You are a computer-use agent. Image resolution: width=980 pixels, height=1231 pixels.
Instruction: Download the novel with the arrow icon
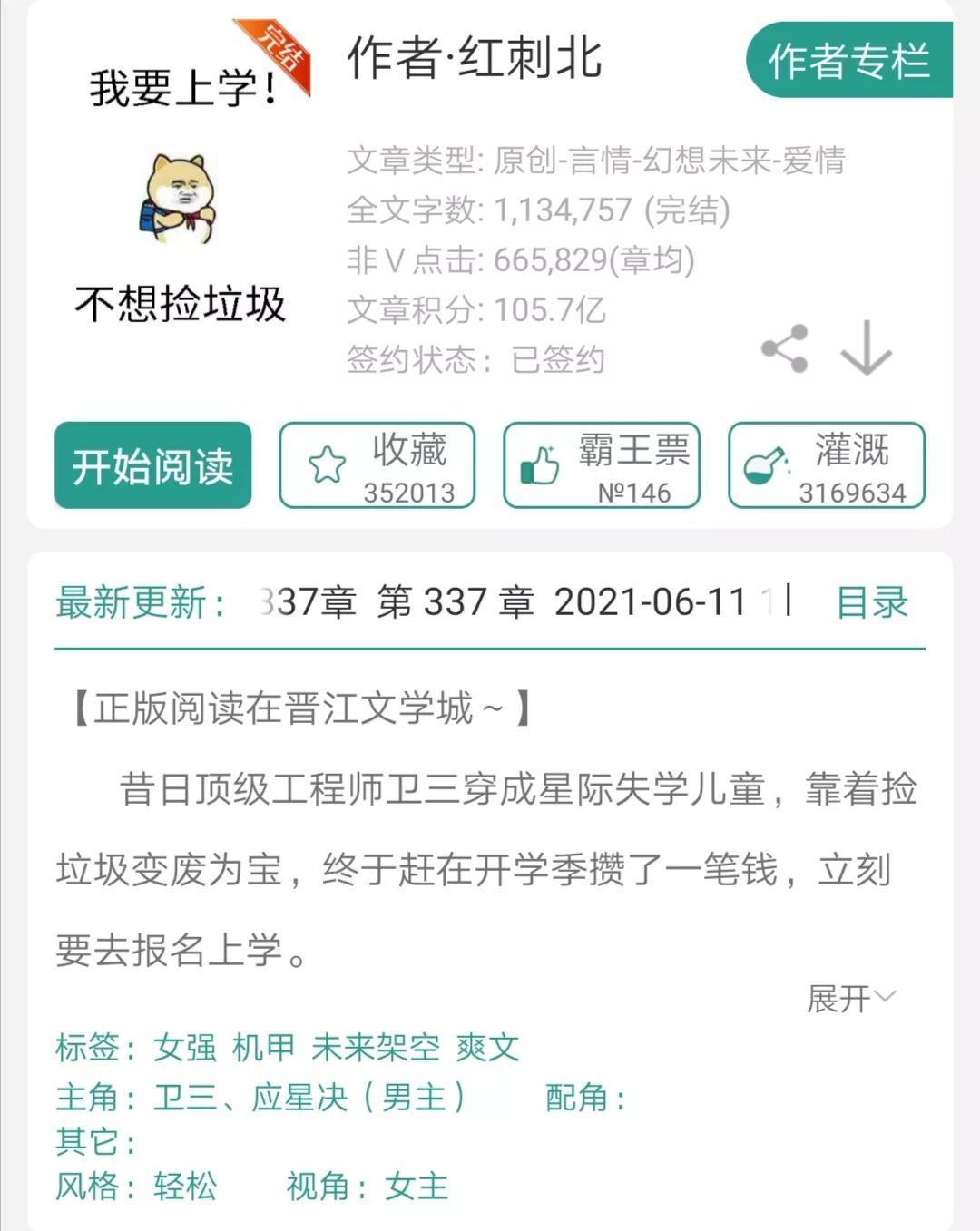[x=866, y=348]
